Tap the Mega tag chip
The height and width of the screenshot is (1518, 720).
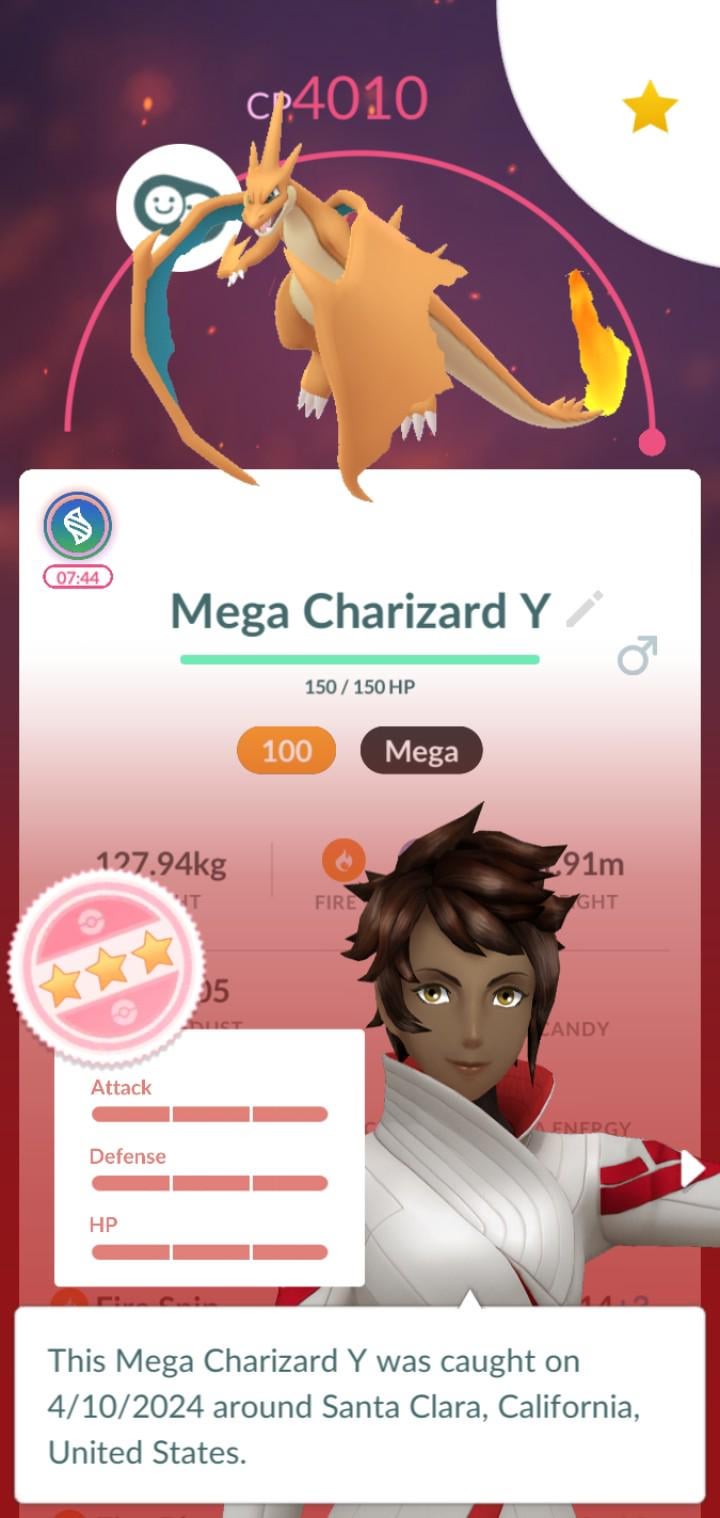click(421, 751)
